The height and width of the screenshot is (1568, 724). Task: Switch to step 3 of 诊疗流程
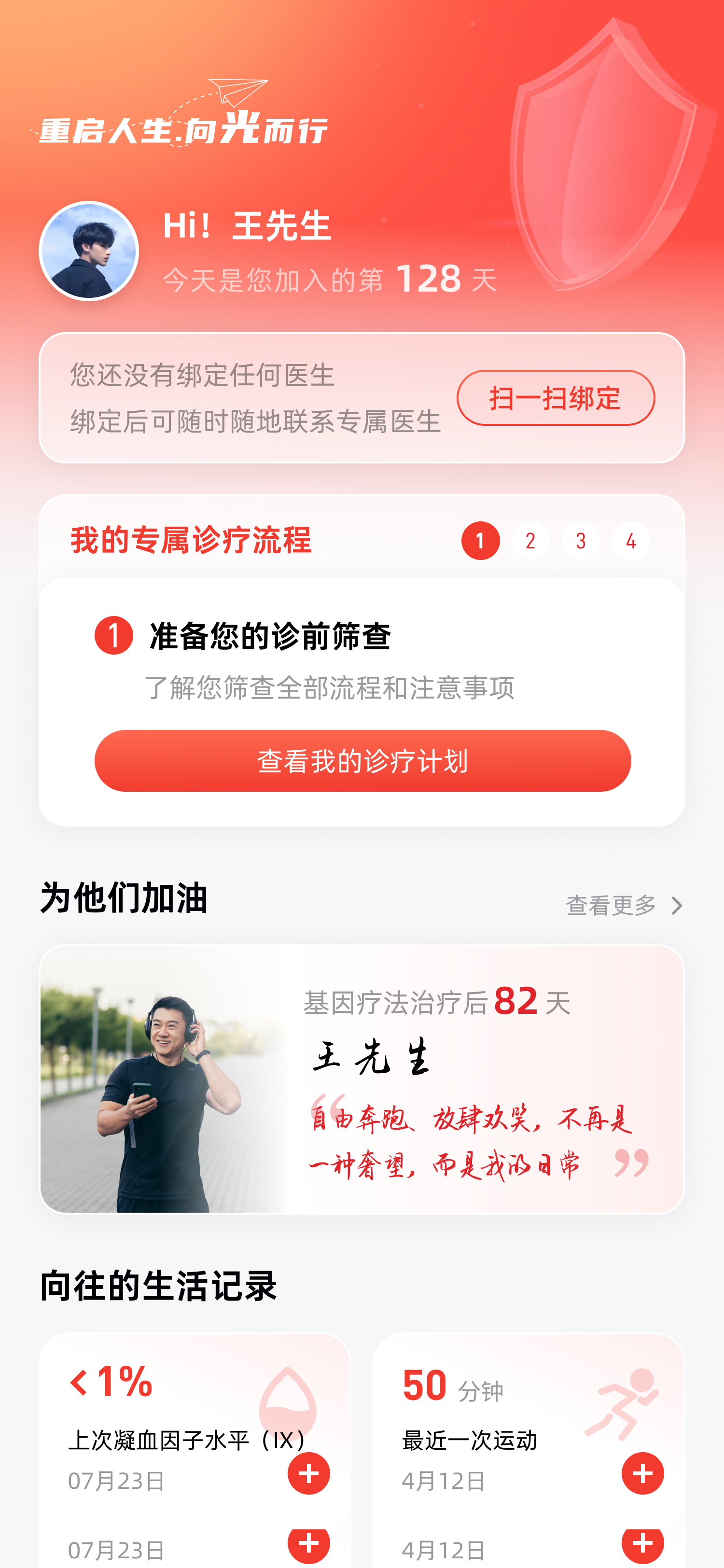[x=581, y=541]
